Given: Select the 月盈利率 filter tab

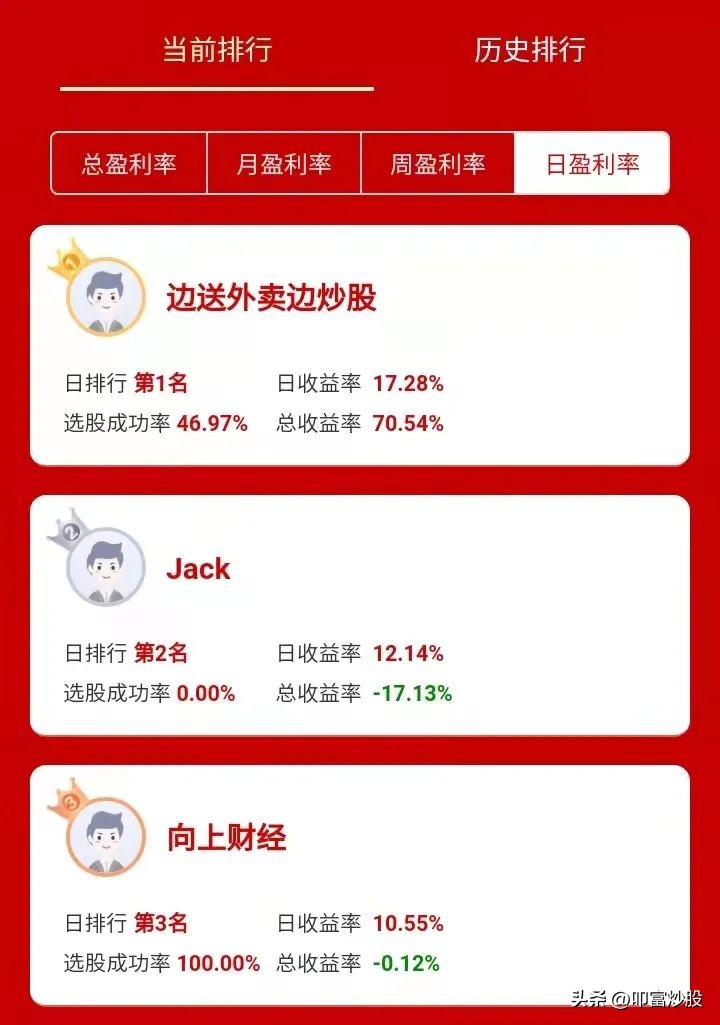Looking at the screenshot, I should pos(283,163).
